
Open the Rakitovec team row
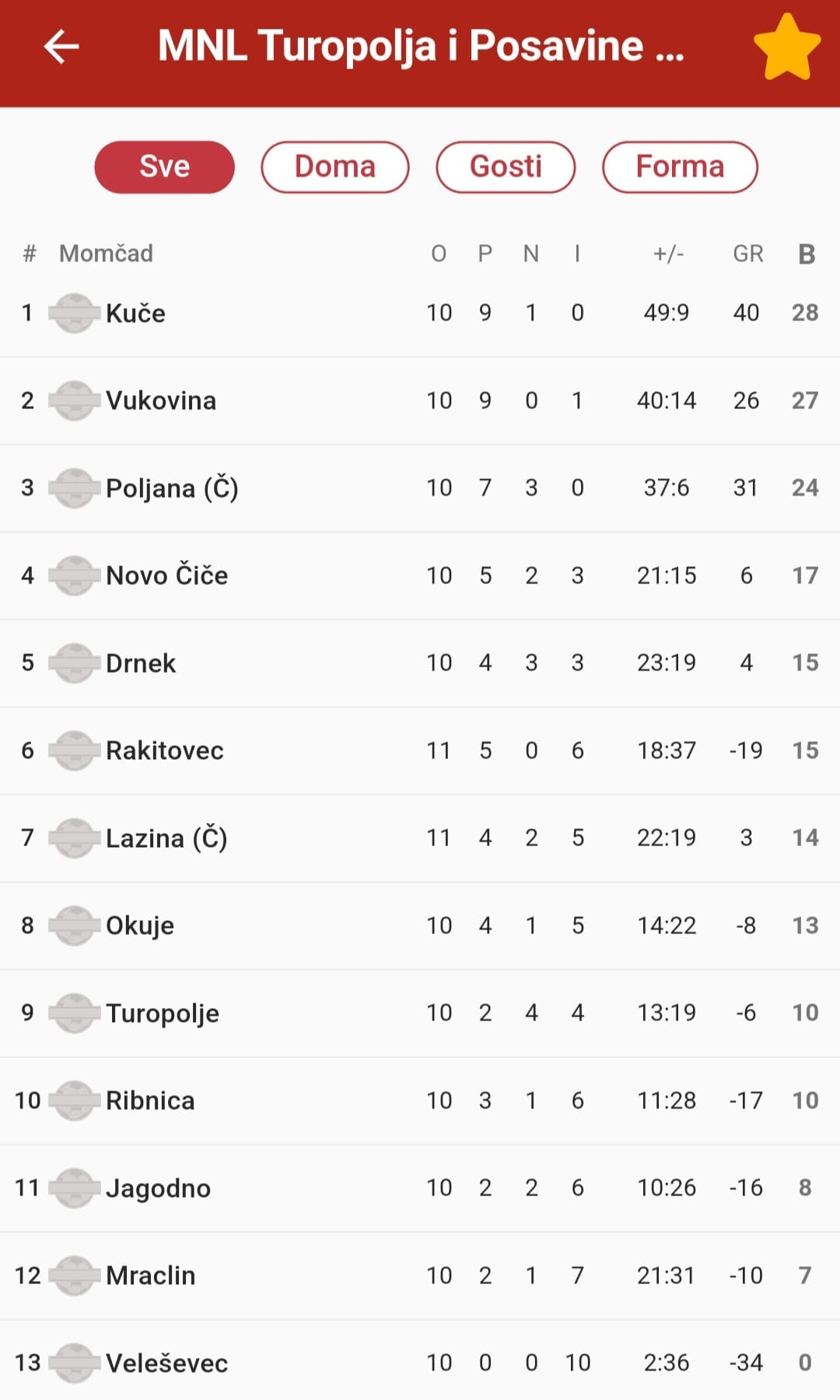(x=420, y=751)
